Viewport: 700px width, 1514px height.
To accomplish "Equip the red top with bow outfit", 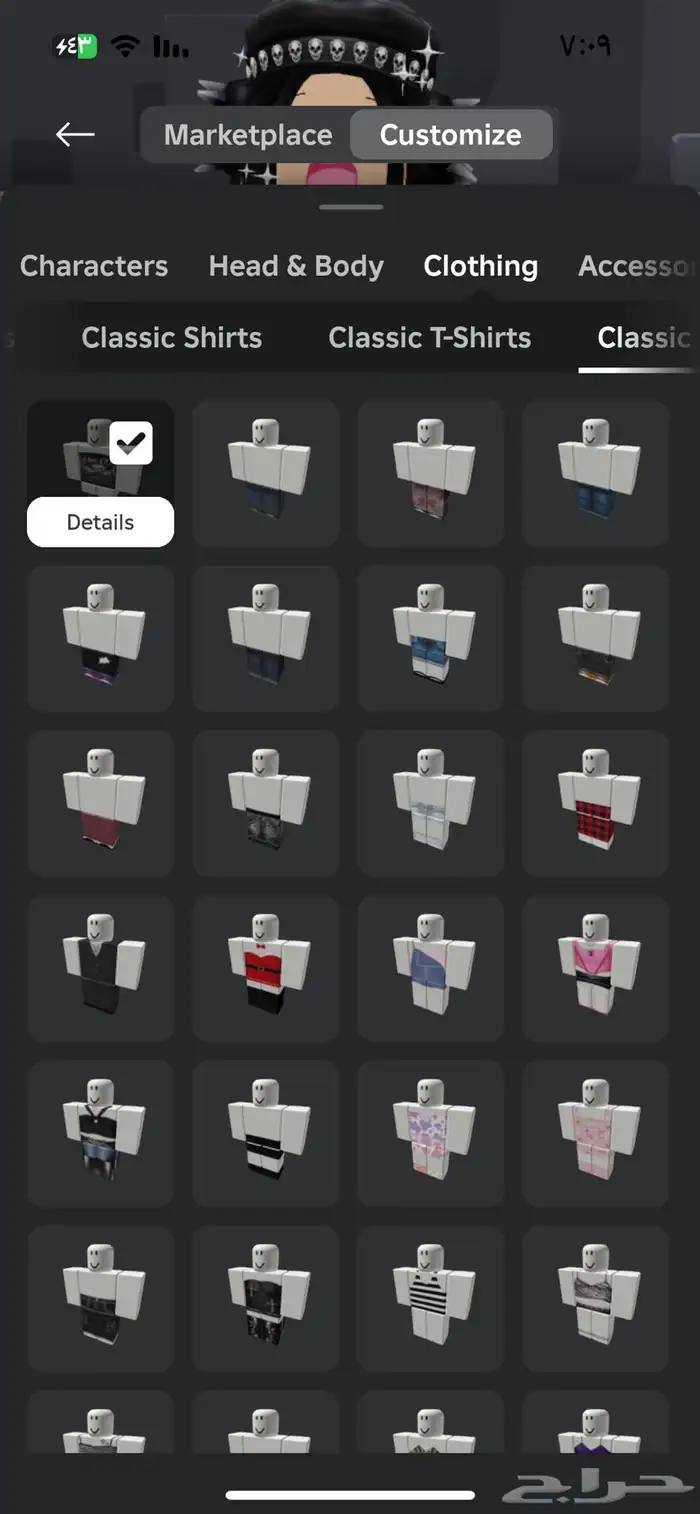I will [x=265, y=969].
